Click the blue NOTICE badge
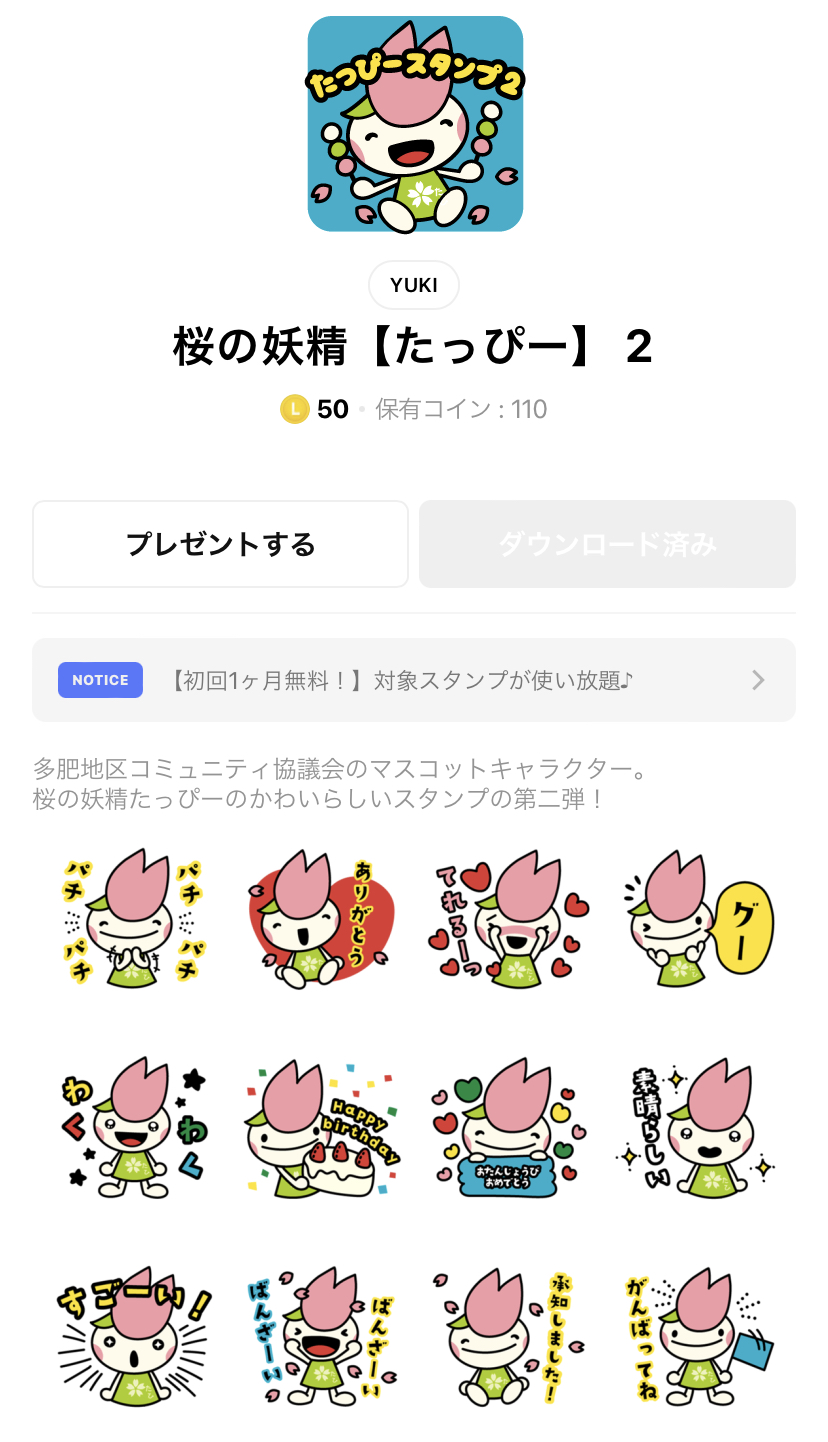The width and height of the screenshot is (828, 1442). point(100,680)
